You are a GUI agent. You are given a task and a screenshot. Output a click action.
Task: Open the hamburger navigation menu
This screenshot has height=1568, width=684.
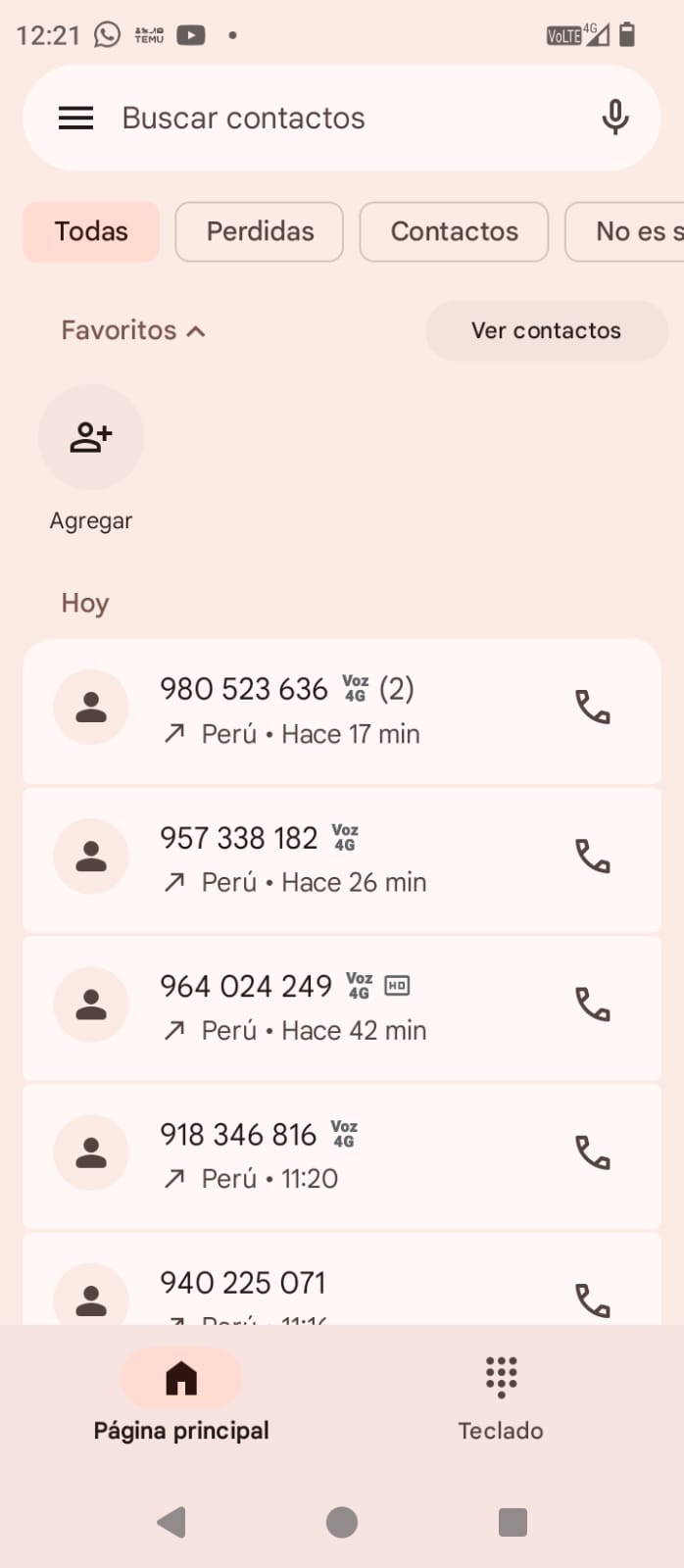tap(75, 119)
